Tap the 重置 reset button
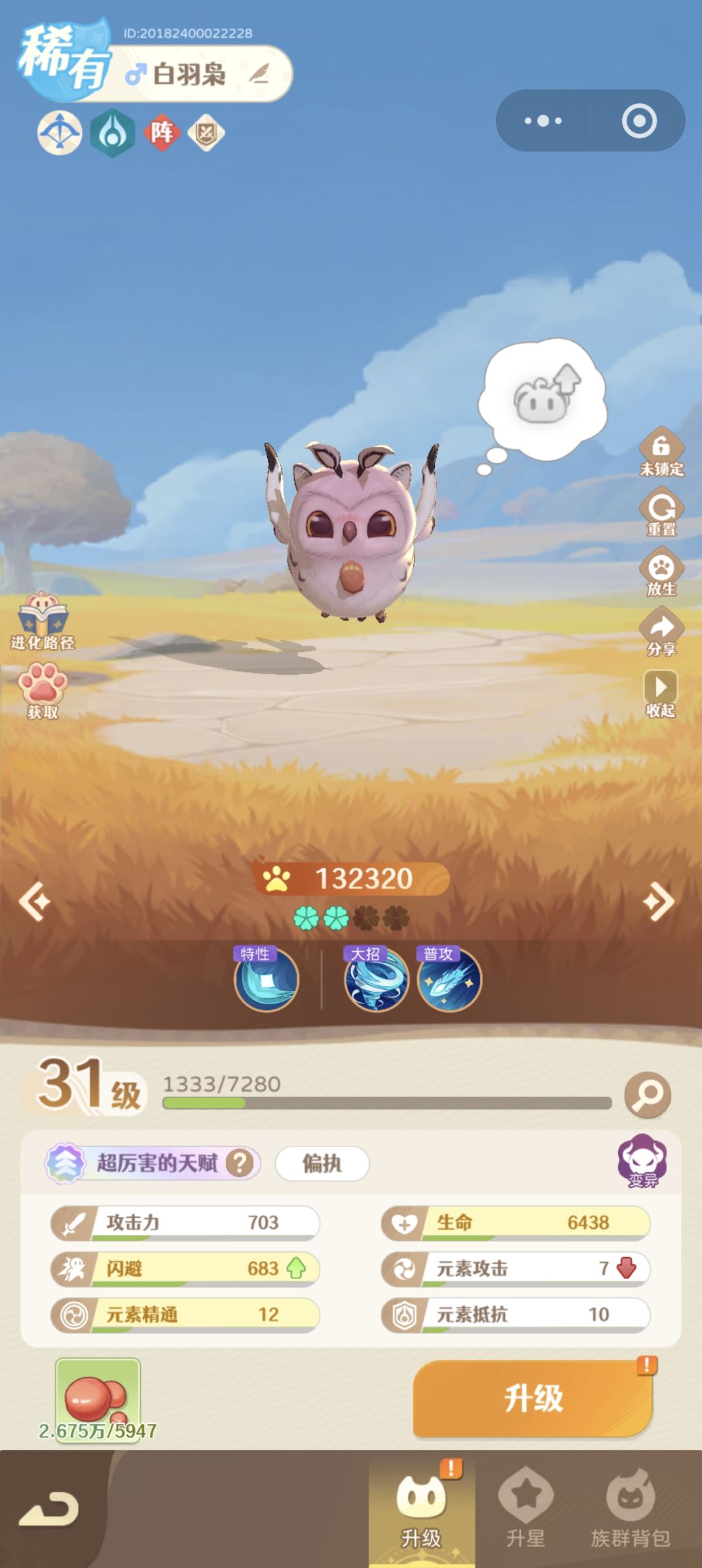The height and width of the screenshot is (1568, 702). click(661, 512)
